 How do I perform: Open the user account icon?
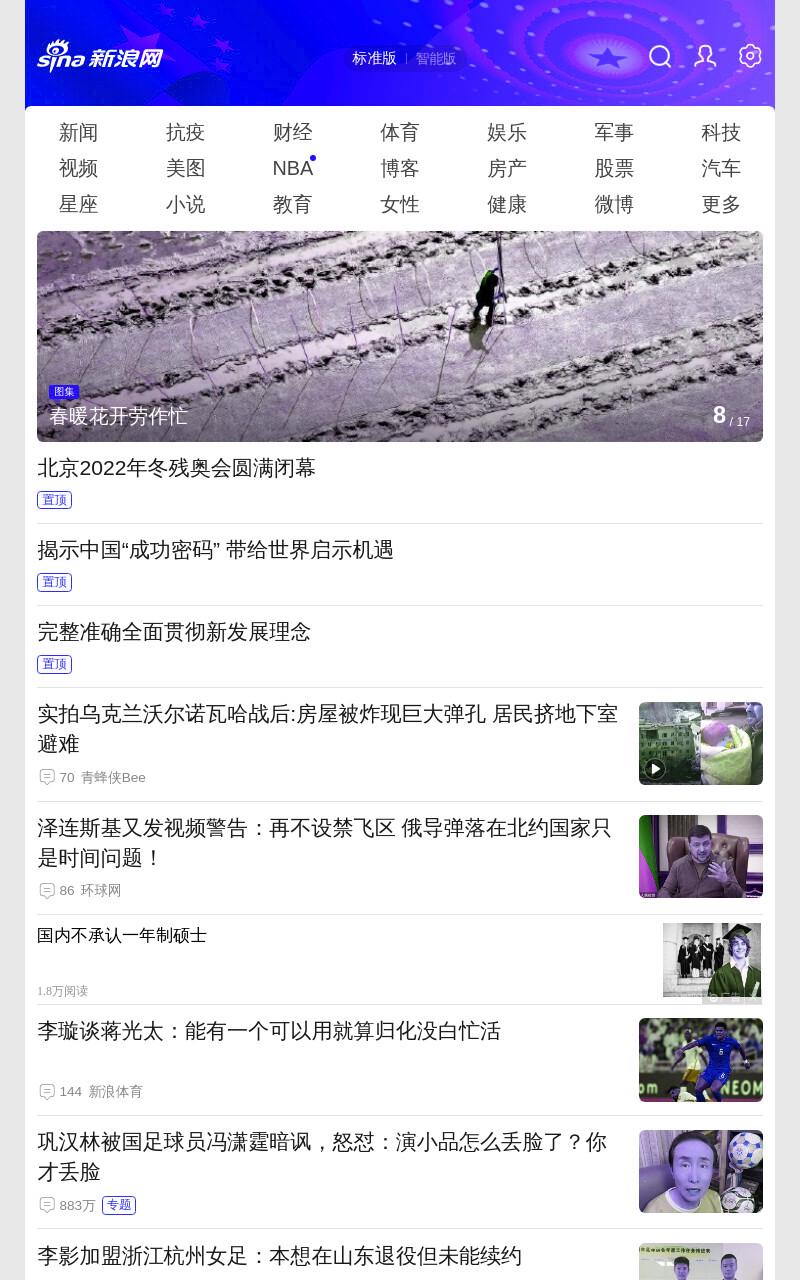pos(705,57)
